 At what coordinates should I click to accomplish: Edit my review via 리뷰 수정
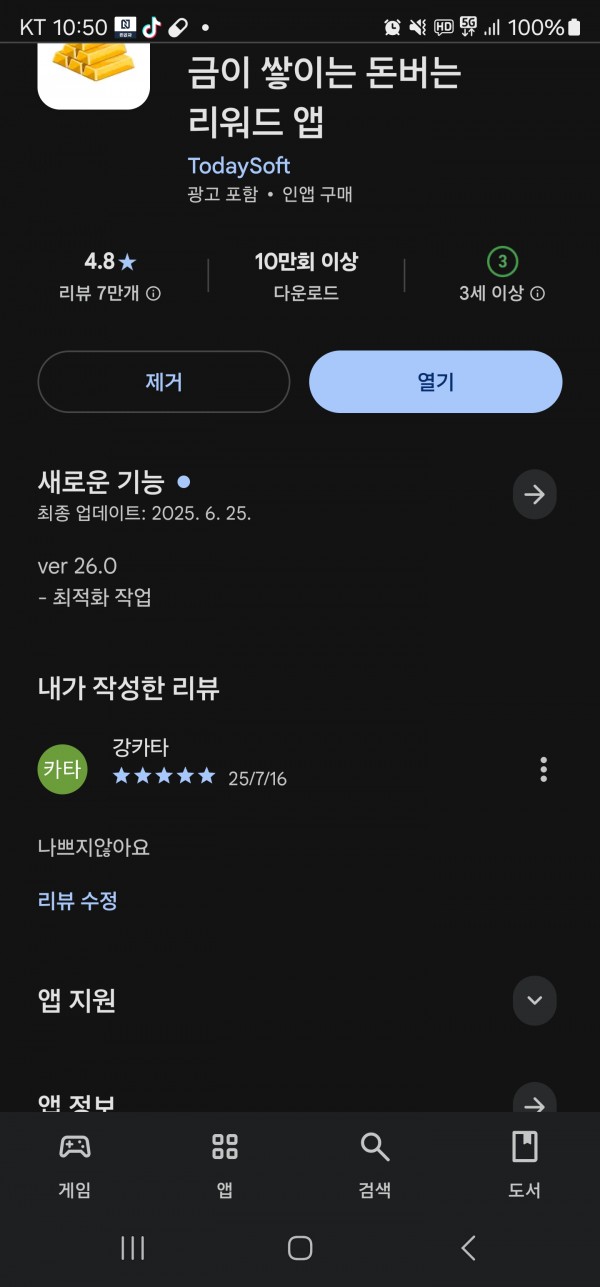[78, 900]
